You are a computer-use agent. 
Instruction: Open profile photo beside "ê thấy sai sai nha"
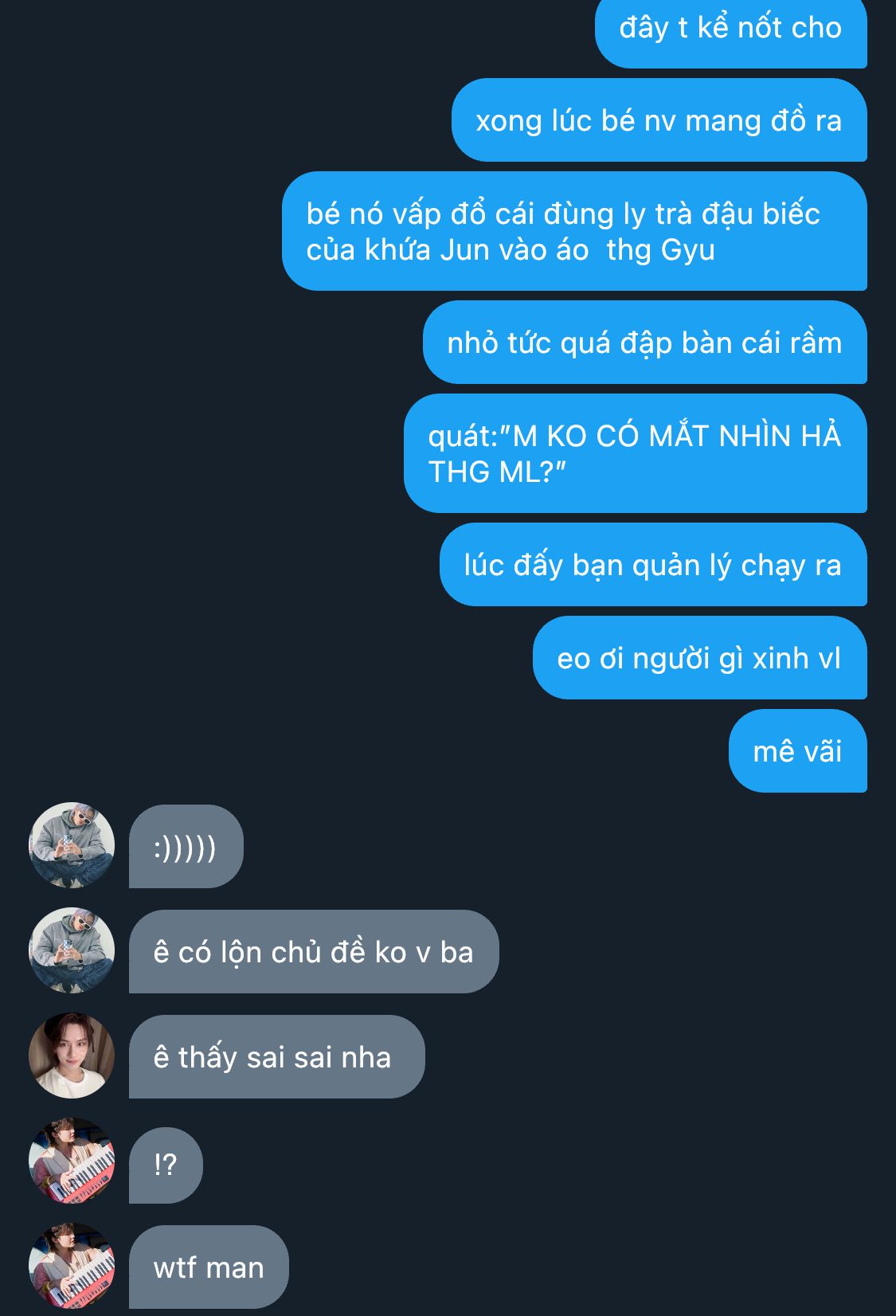(72, 1056)
